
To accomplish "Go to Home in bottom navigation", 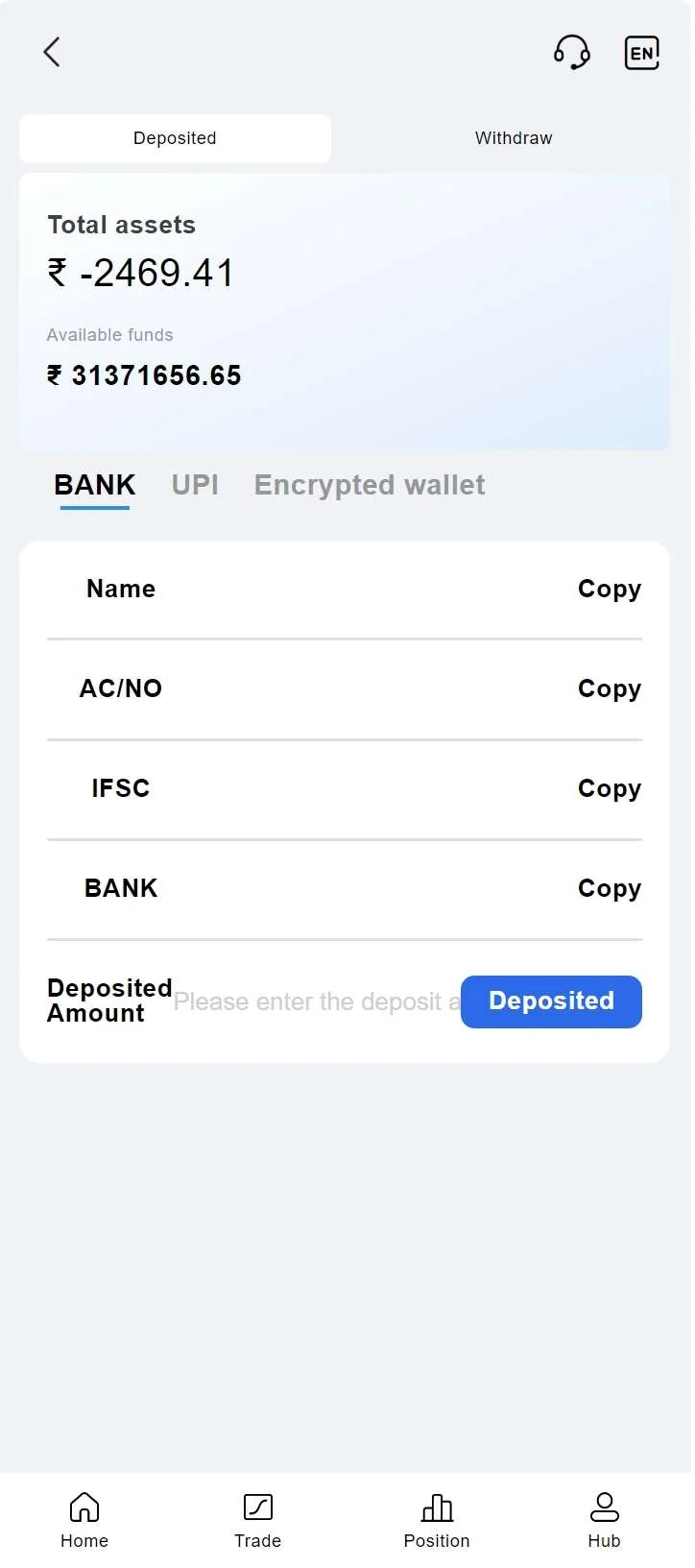I will 84,1520.
